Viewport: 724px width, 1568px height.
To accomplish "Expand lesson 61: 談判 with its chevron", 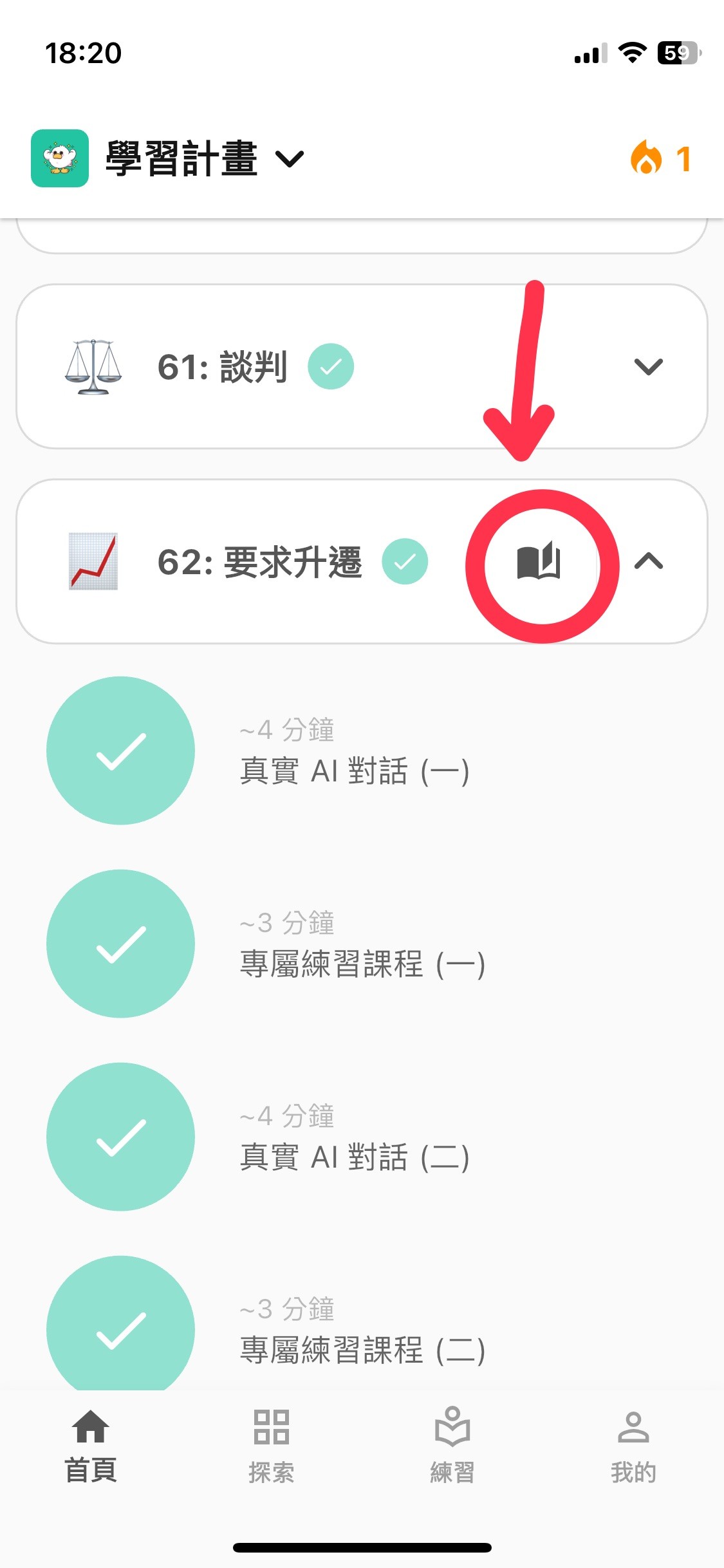I will coord(649,368).
